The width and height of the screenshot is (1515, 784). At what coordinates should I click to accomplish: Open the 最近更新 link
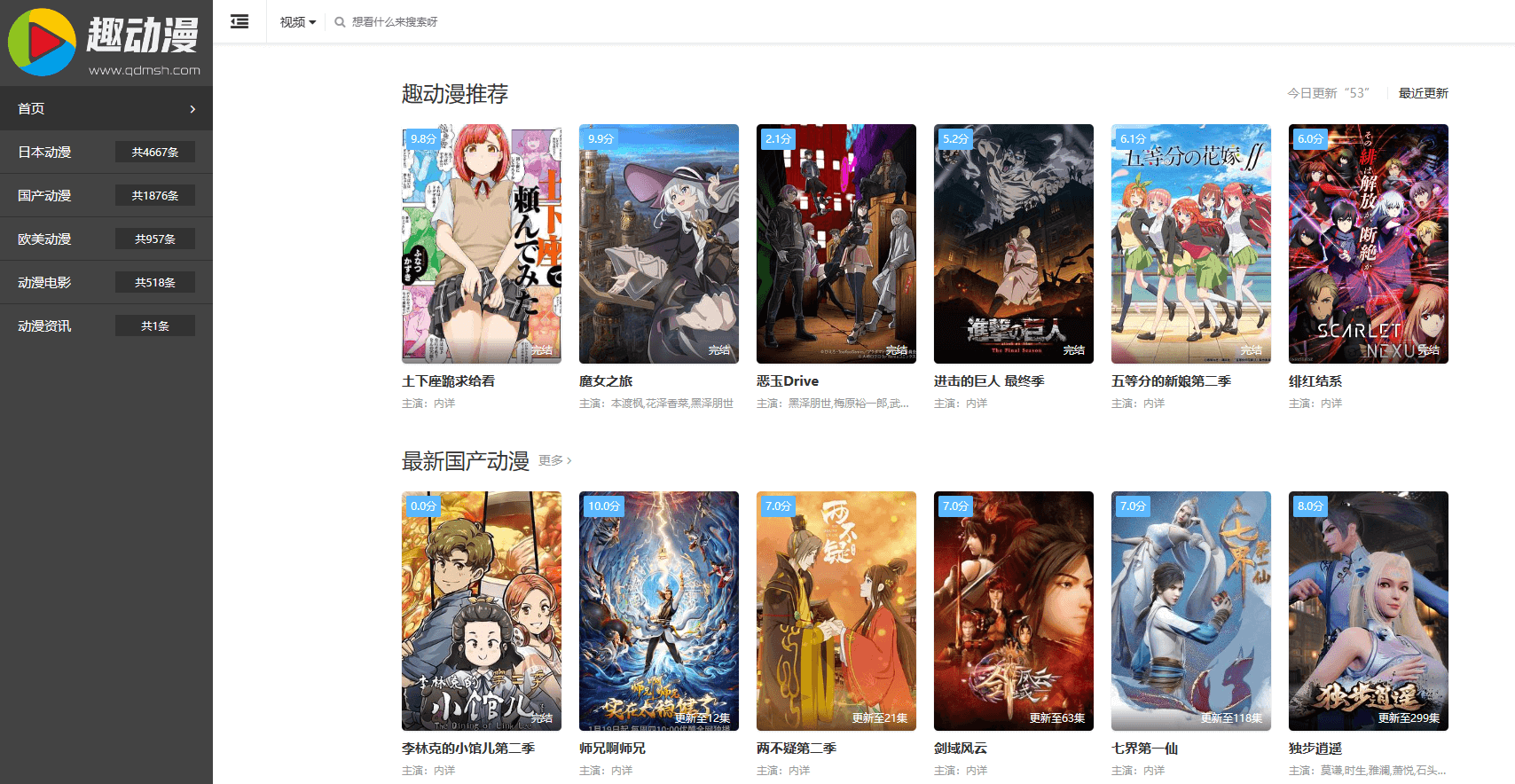tap(1423, 93)
